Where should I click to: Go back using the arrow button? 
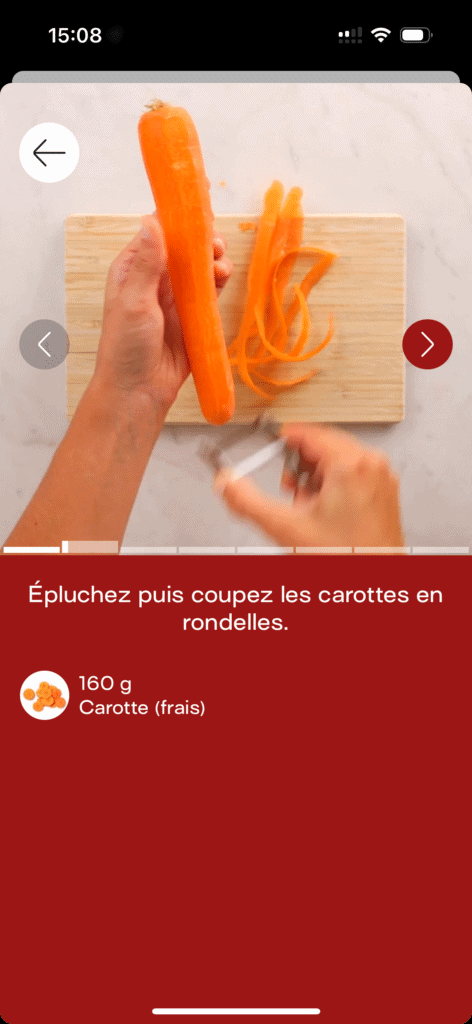(49, 153)
